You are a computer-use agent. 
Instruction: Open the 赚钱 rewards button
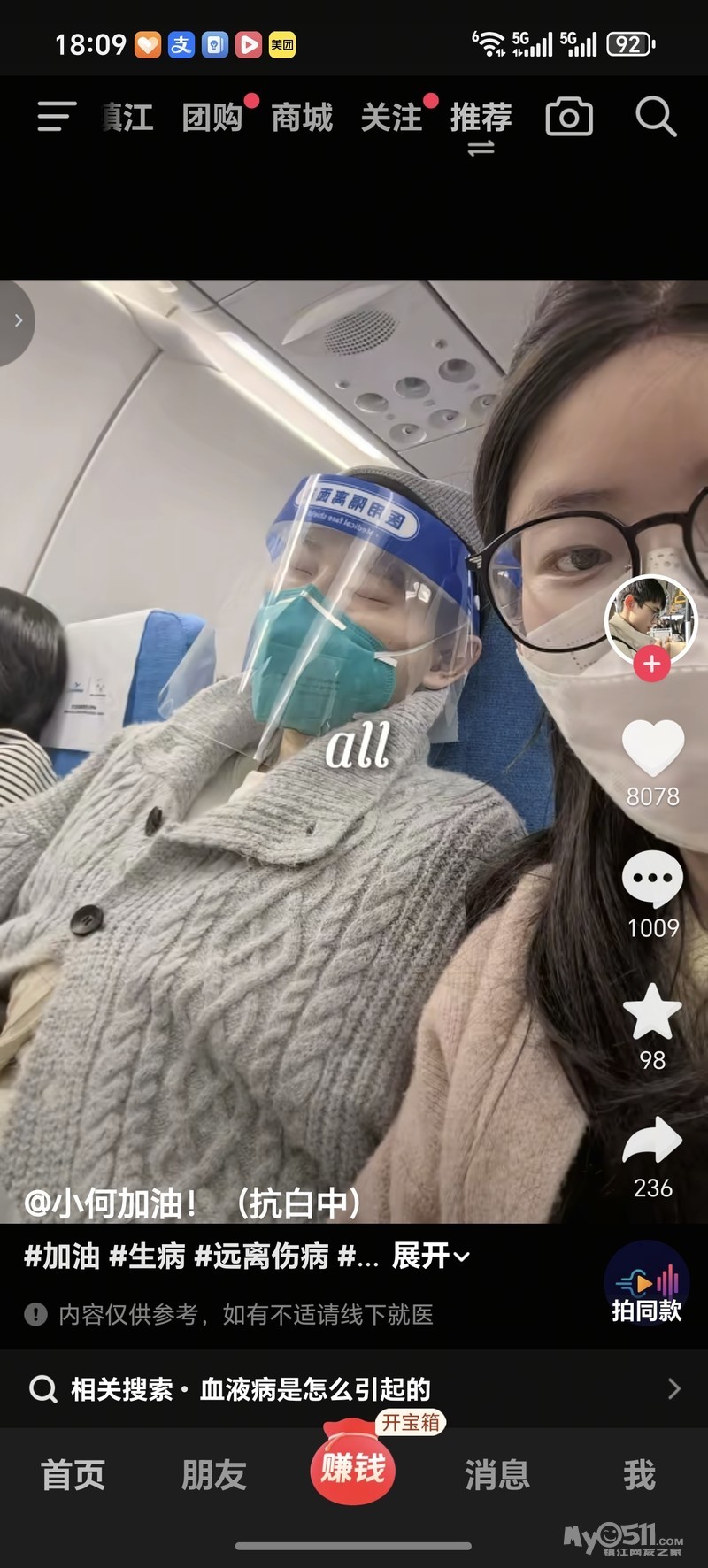(353, 1468)
